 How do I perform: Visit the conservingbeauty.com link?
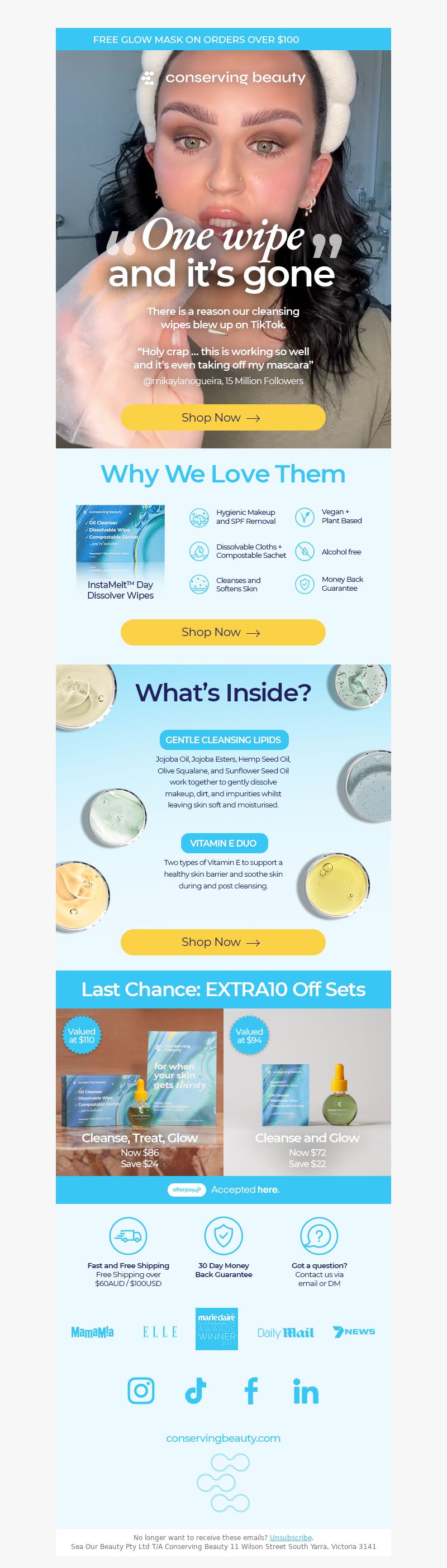click(223, 1438)
